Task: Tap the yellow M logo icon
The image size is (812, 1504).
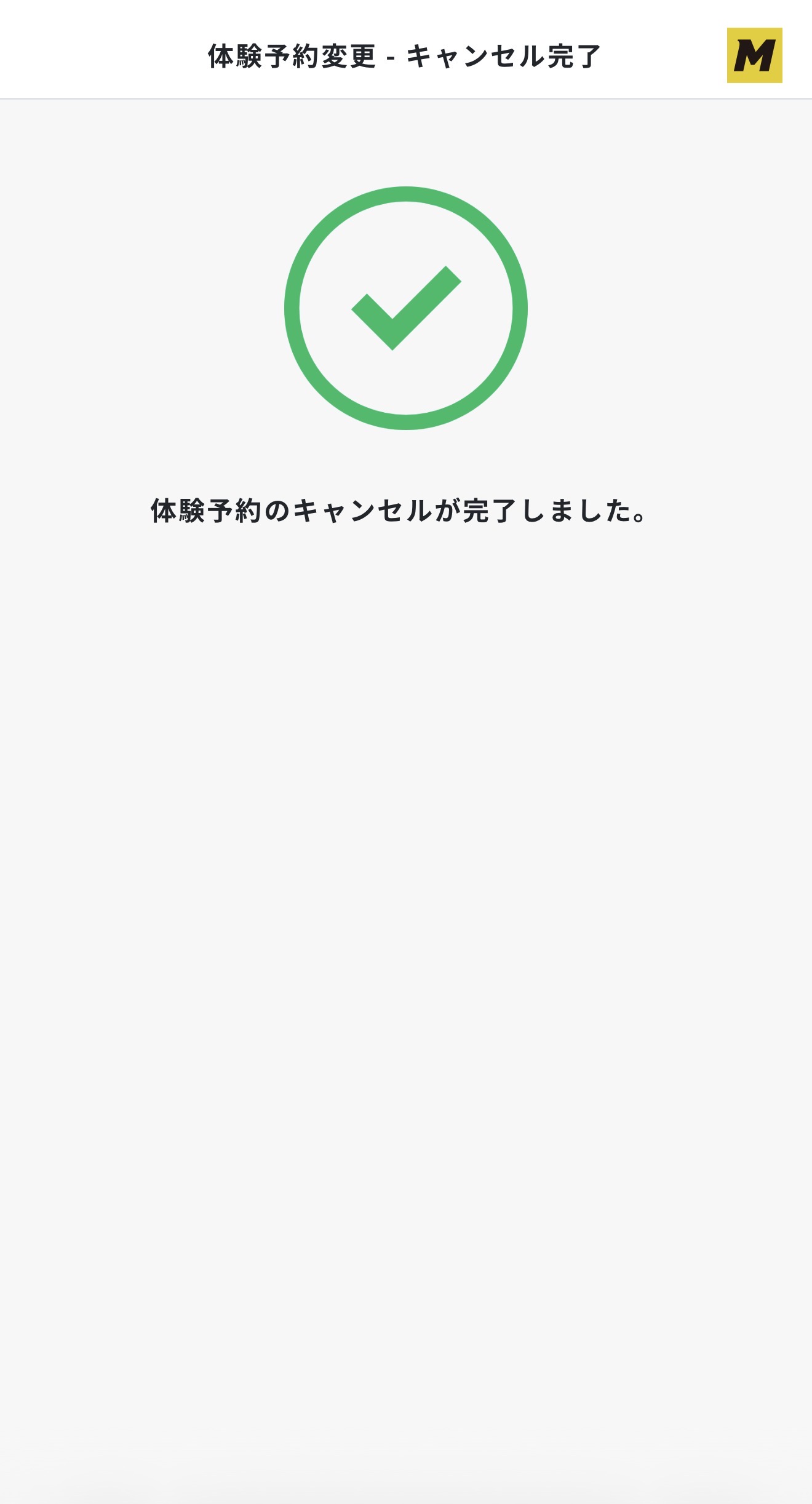Action: click(x=754, y=55)
